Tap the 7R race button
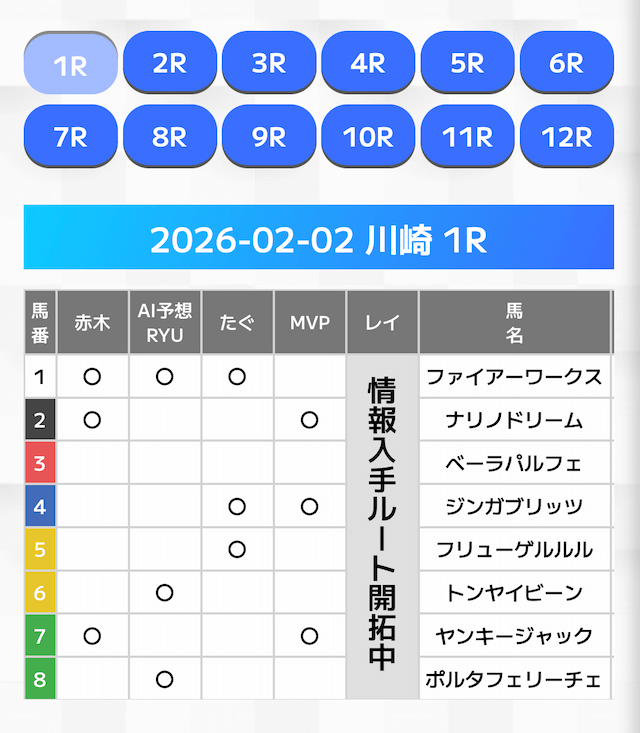This screenshot has width=640, height=733. click(70, 136)
